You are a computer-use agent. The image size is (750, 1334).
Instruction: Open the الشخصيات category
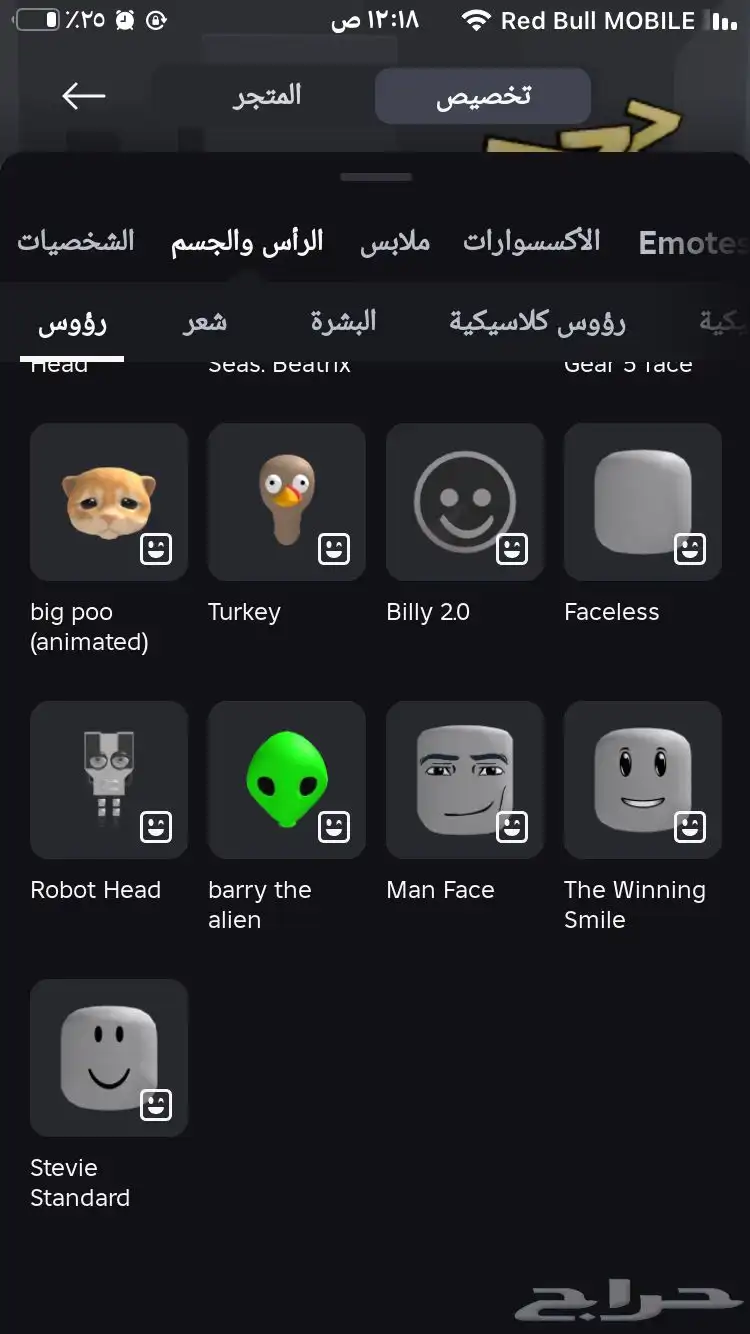coord(76,241)
